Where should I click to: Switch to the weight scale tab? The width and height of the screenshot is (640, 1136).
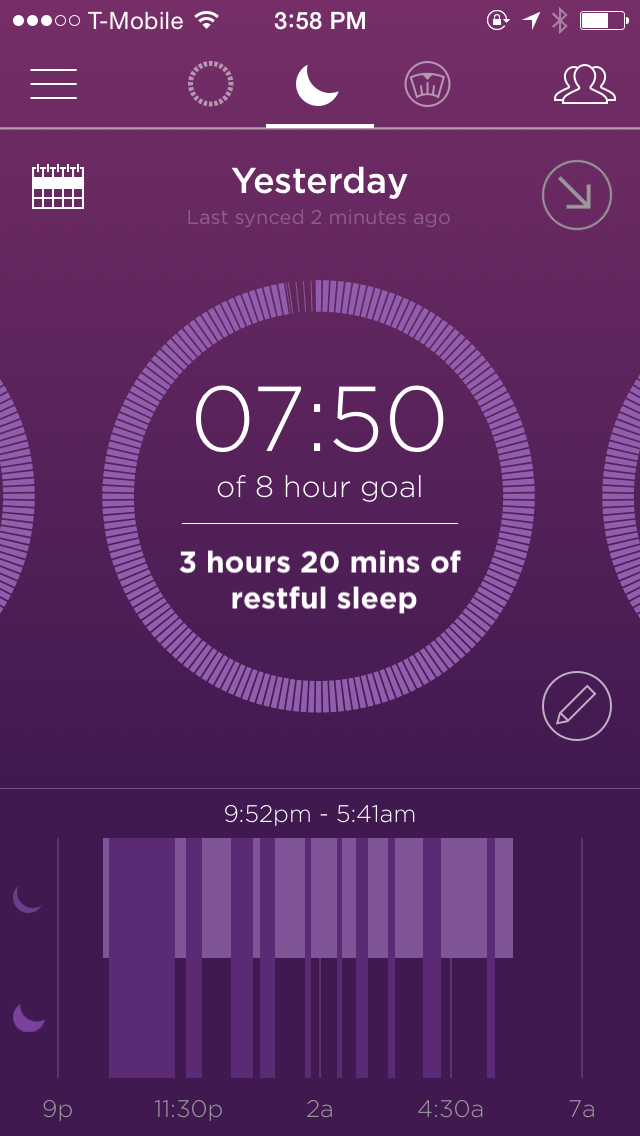tap(428, 84)
